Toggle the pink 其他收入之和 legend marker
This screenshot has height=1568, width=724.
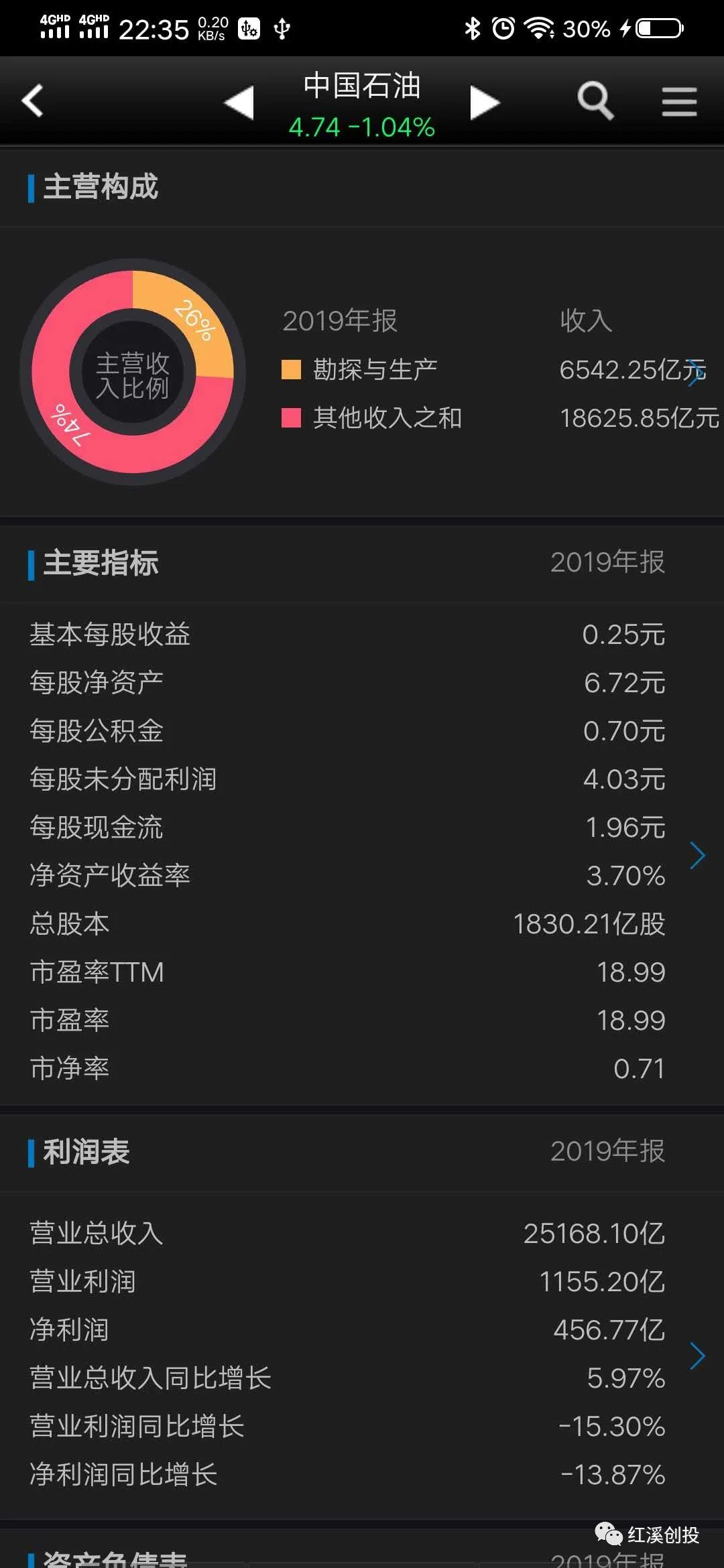click(x=292, y=417)
